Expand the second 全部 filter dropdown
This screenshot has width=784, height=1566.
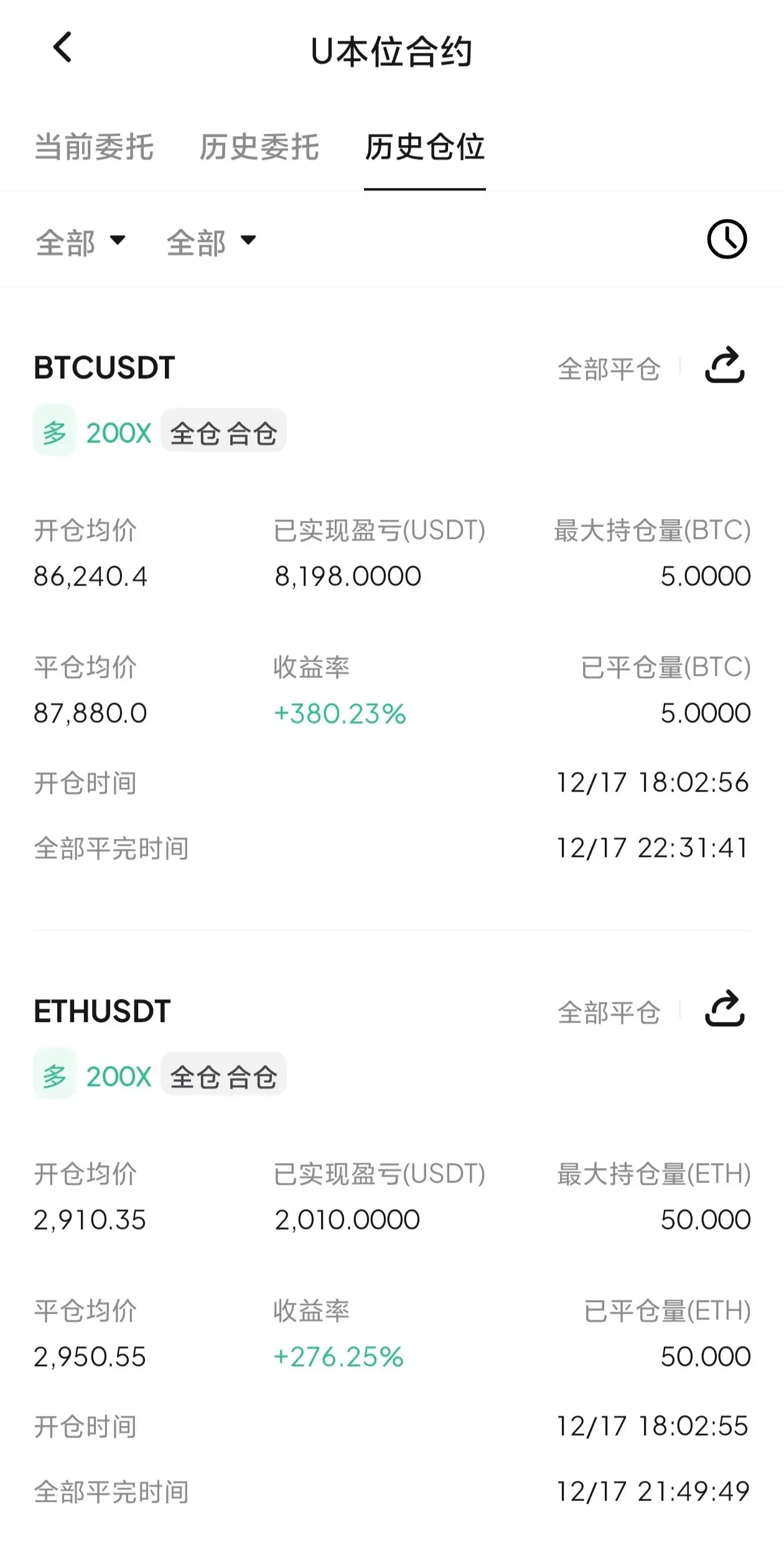[x=212, y=241]
